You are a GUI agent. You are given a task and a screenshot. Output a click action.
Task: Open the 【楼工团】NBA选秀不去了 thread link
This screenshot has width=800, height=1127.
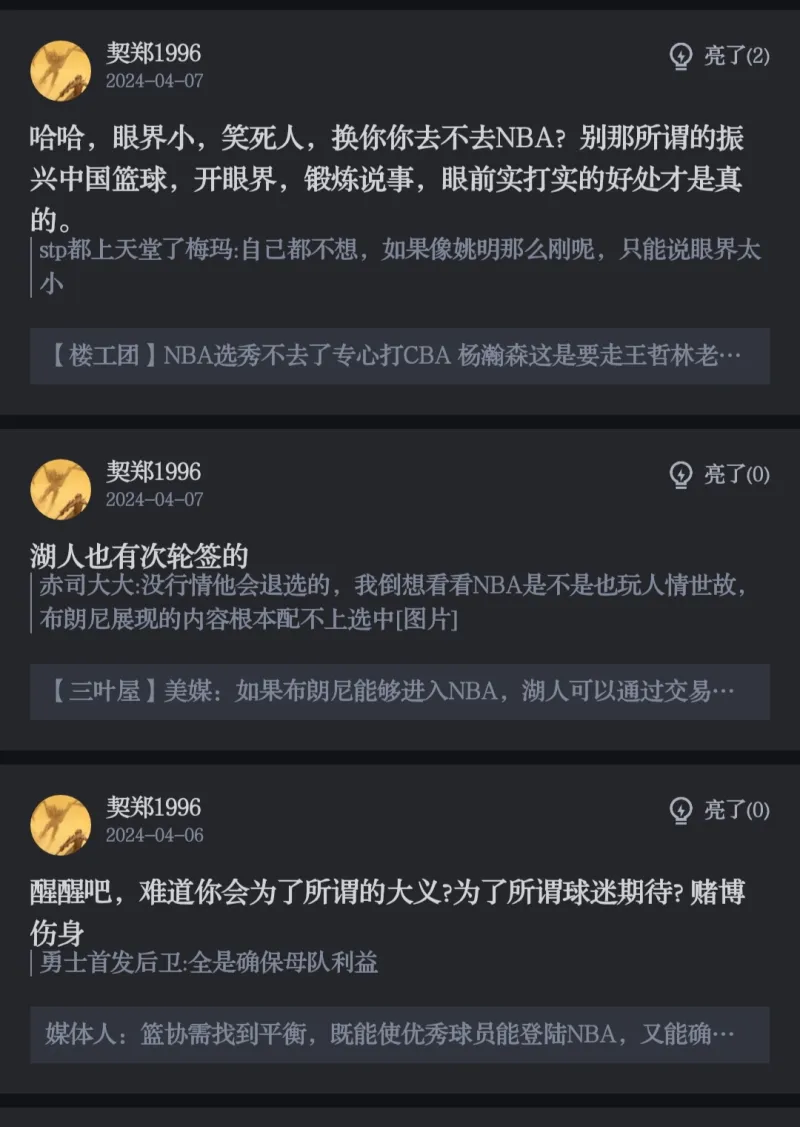coord(400,356)
